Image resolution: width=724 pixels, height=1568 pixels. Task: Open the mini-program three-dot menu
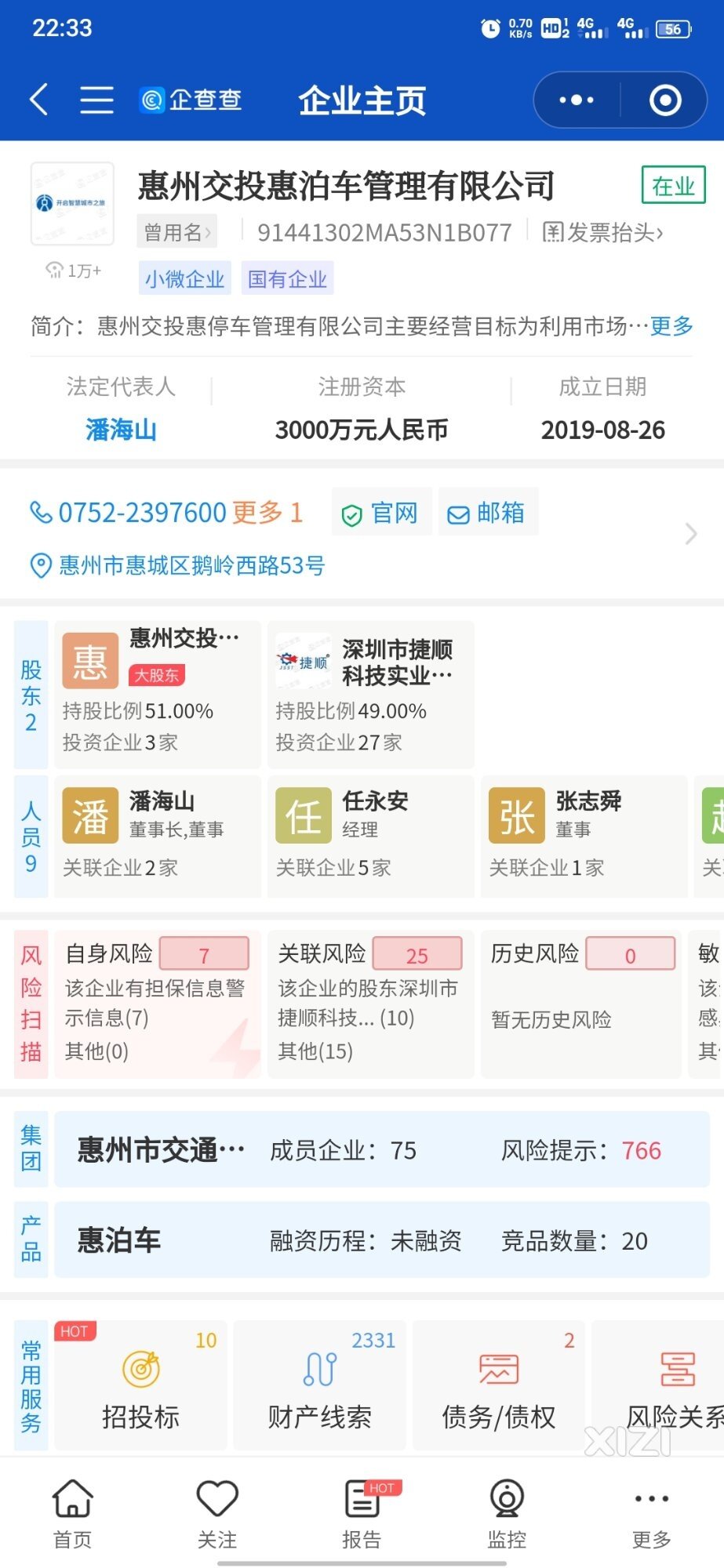(577, 100)
